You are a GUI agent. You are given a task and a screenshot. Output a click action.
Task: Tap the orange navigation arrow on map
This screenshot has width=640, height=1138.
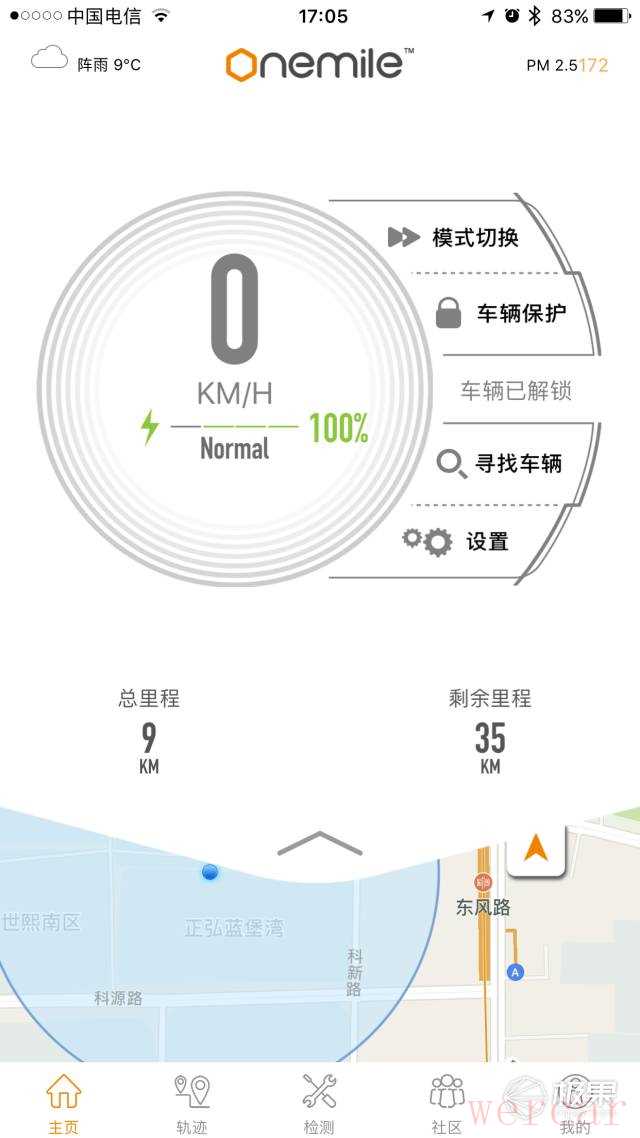click(536, 848)
